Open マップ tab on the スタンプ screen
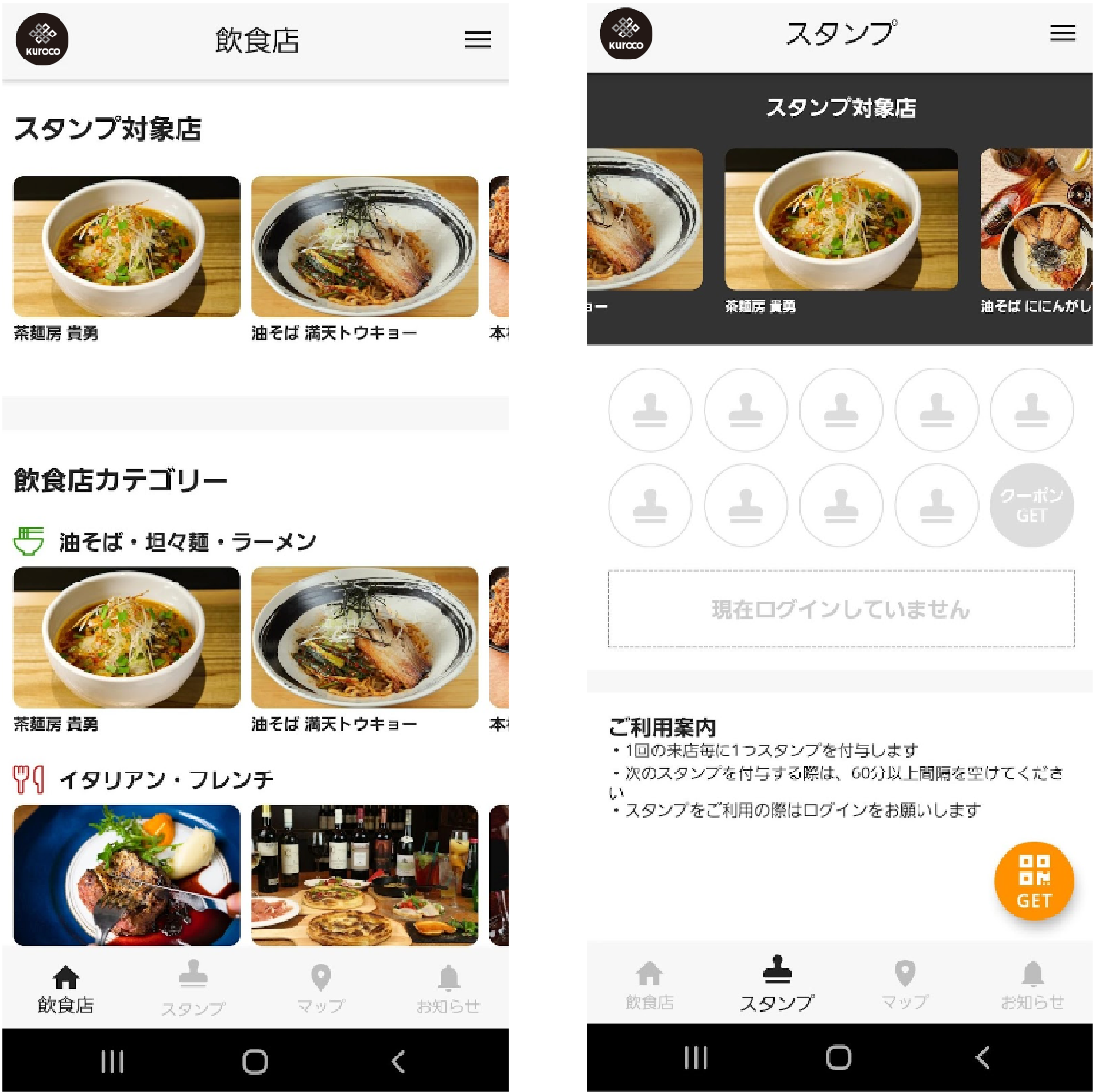 905,985
